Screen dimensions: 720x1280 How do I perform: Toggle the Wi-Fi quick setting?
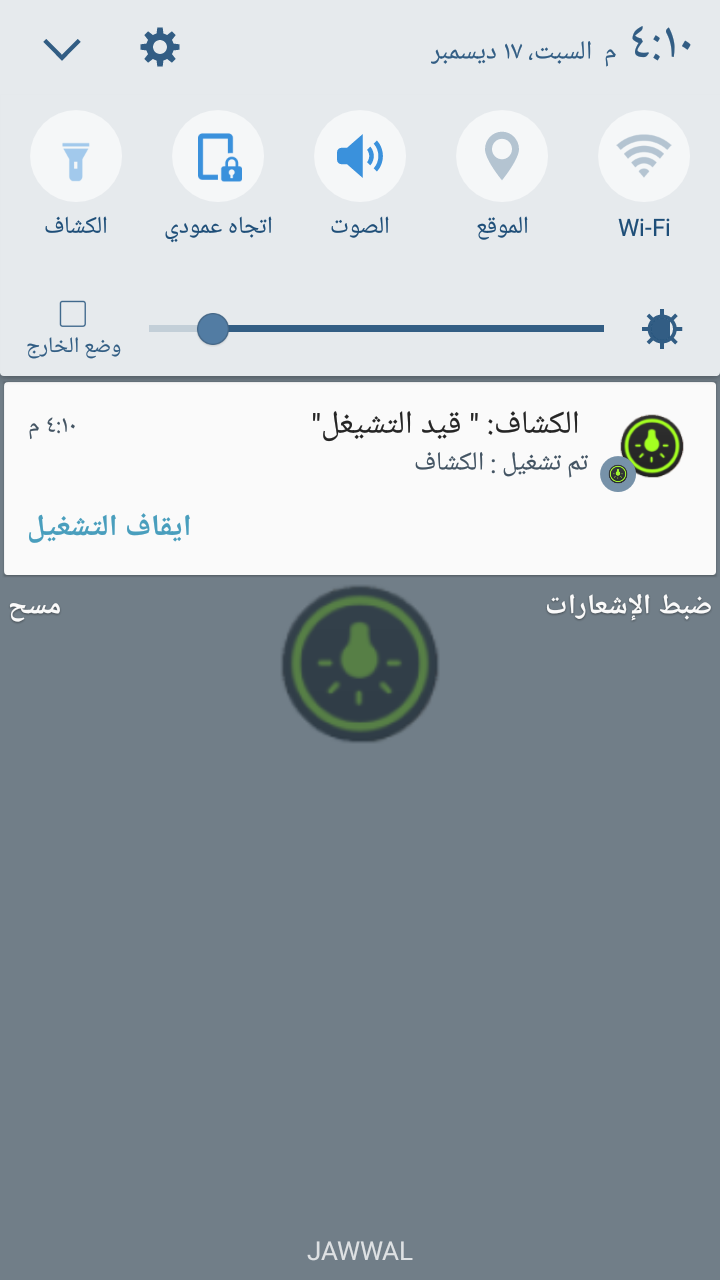pyautogui.click(x=644, y=157)
